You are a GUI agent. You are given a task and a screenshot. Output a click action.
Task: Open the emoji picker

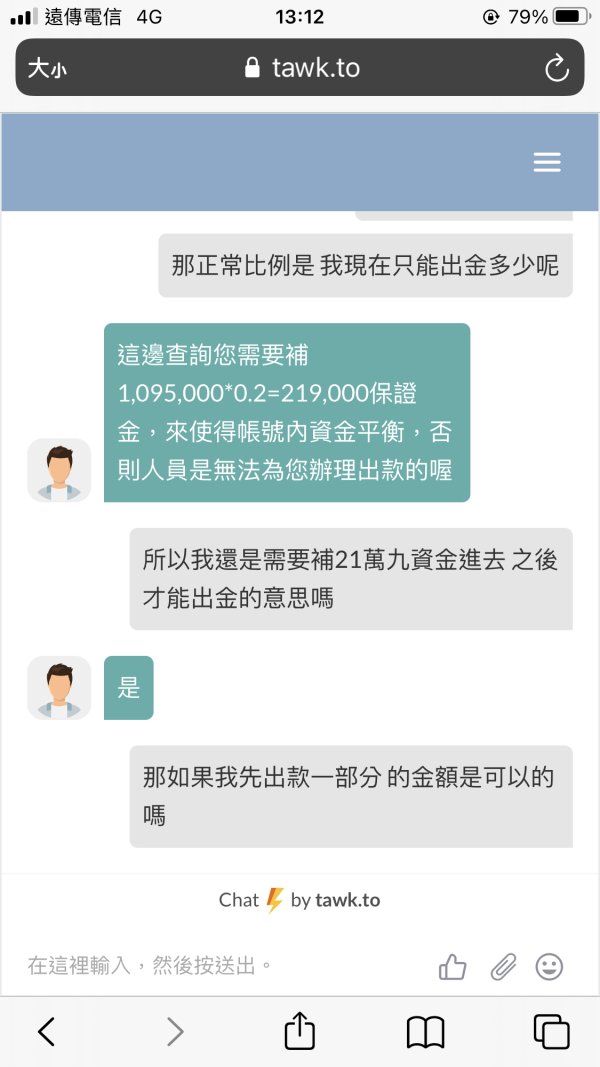point(549,966)
